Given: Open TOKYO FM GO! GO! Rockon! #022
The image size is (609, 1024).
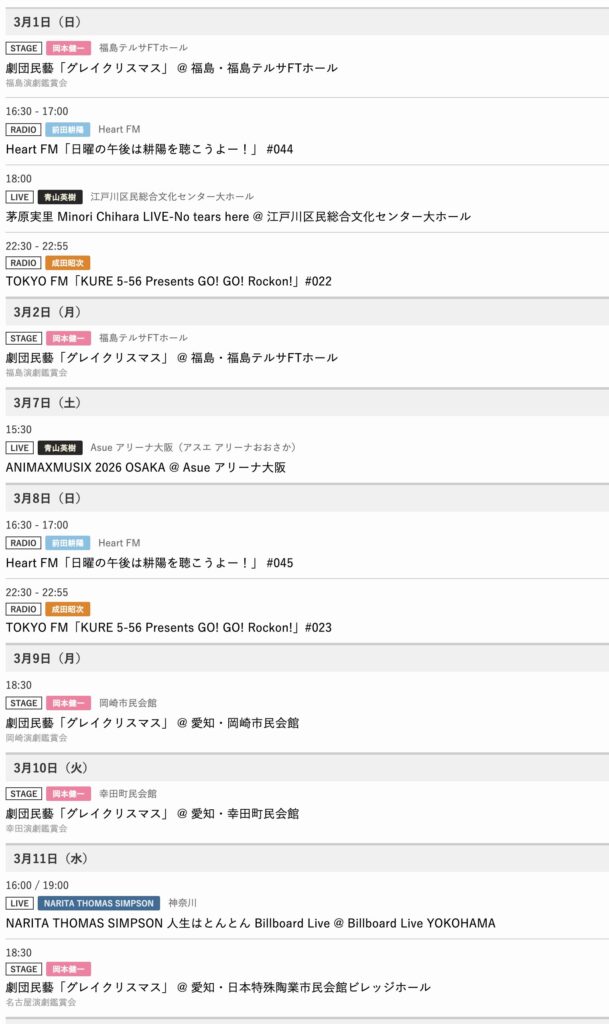Looking at the screenshot, I should pos(169,281).
